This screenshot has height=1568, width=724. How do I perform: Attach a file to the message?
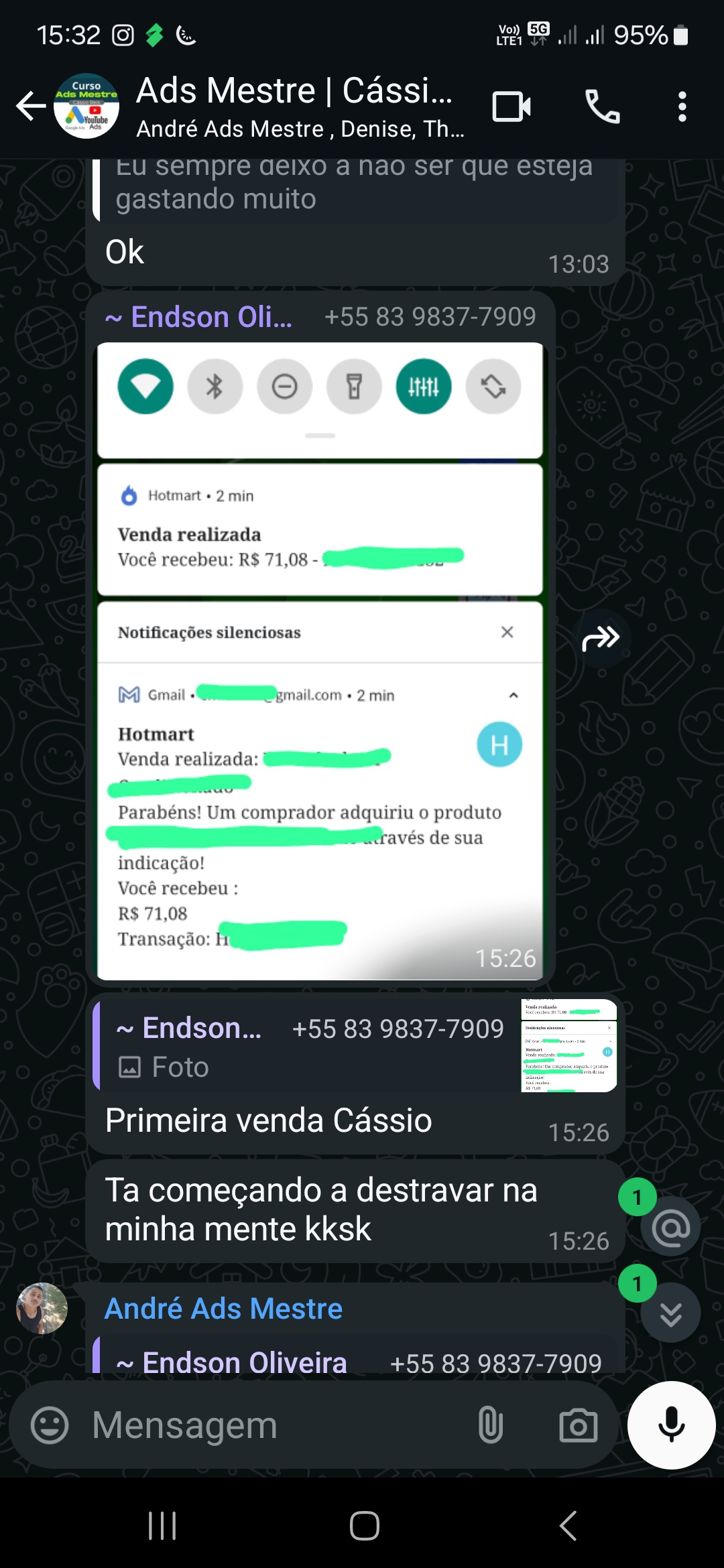tap(490, 1425)
